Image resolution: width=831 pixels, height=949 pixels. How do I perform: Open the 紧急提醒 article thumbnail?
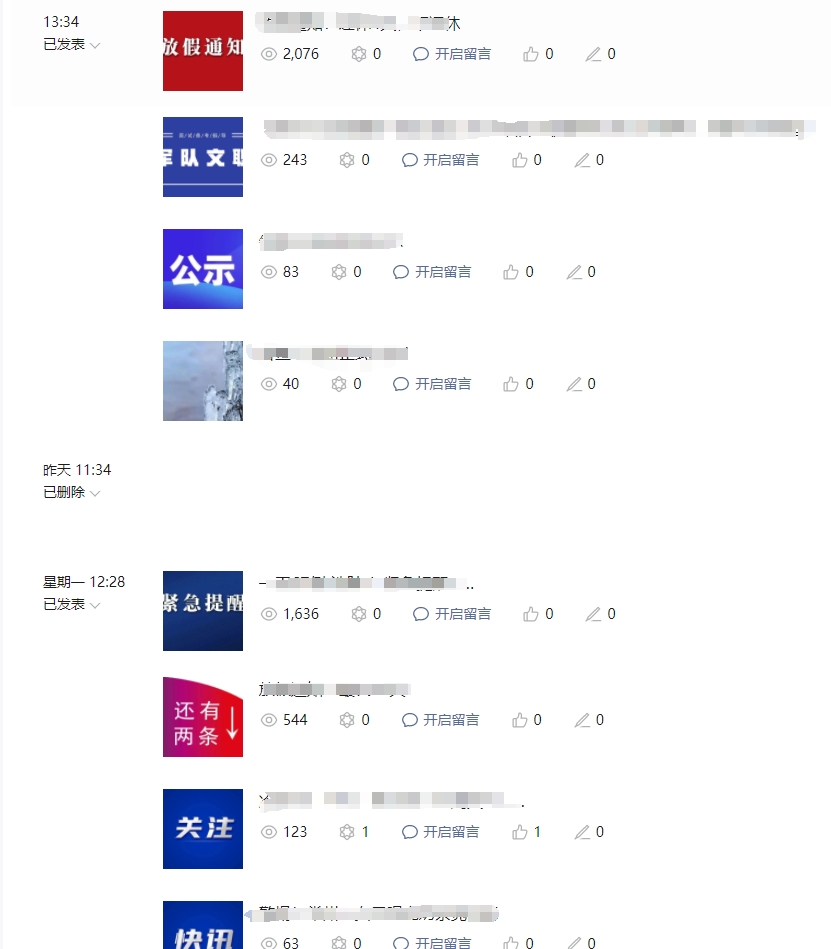click(x=203, y=611)
